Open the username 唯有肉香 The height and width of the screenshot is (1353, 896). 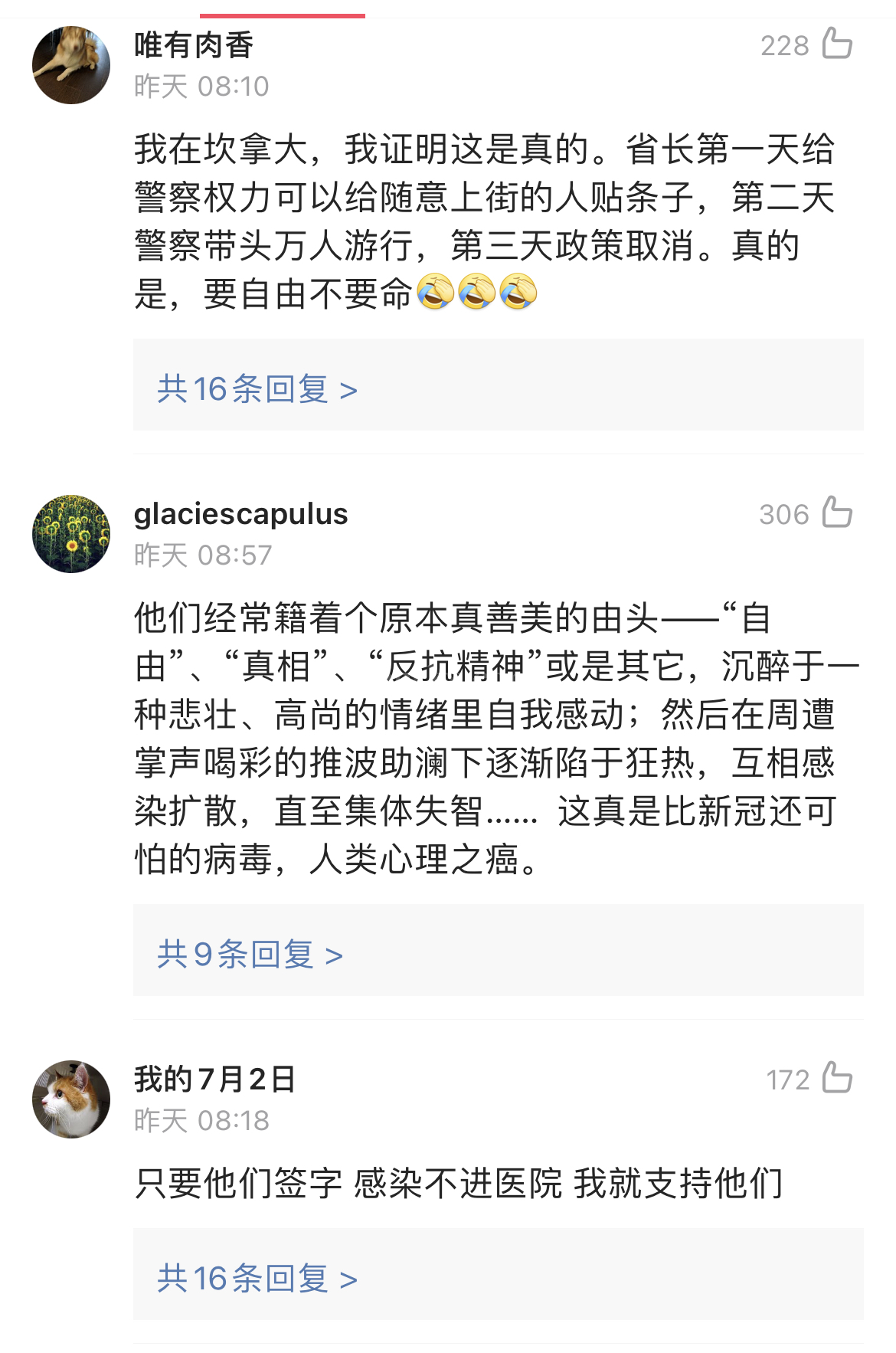click(194, 44)
